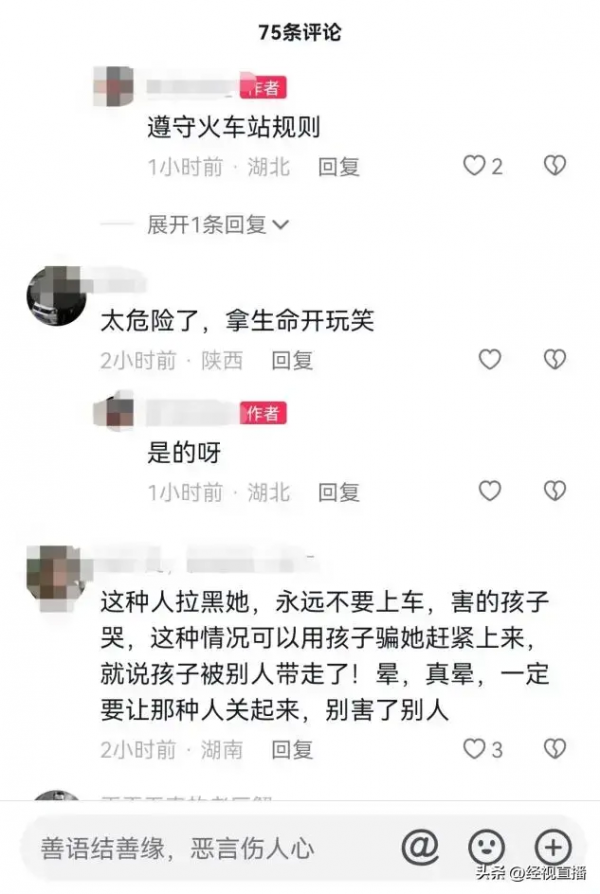Mention someone with the @ icon

click(420, 847)
